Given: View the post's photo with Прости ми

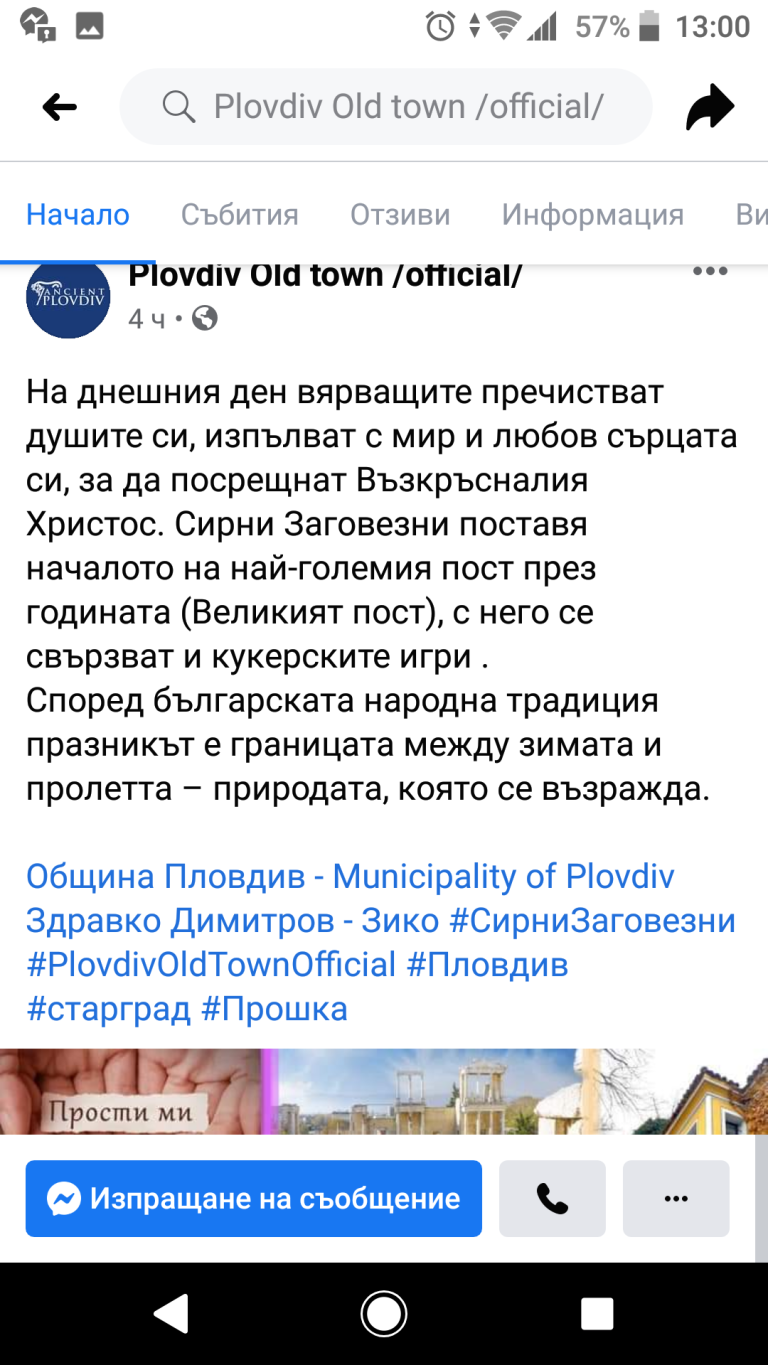Looking at the screenshot, I should click(x=133, y=1091).
